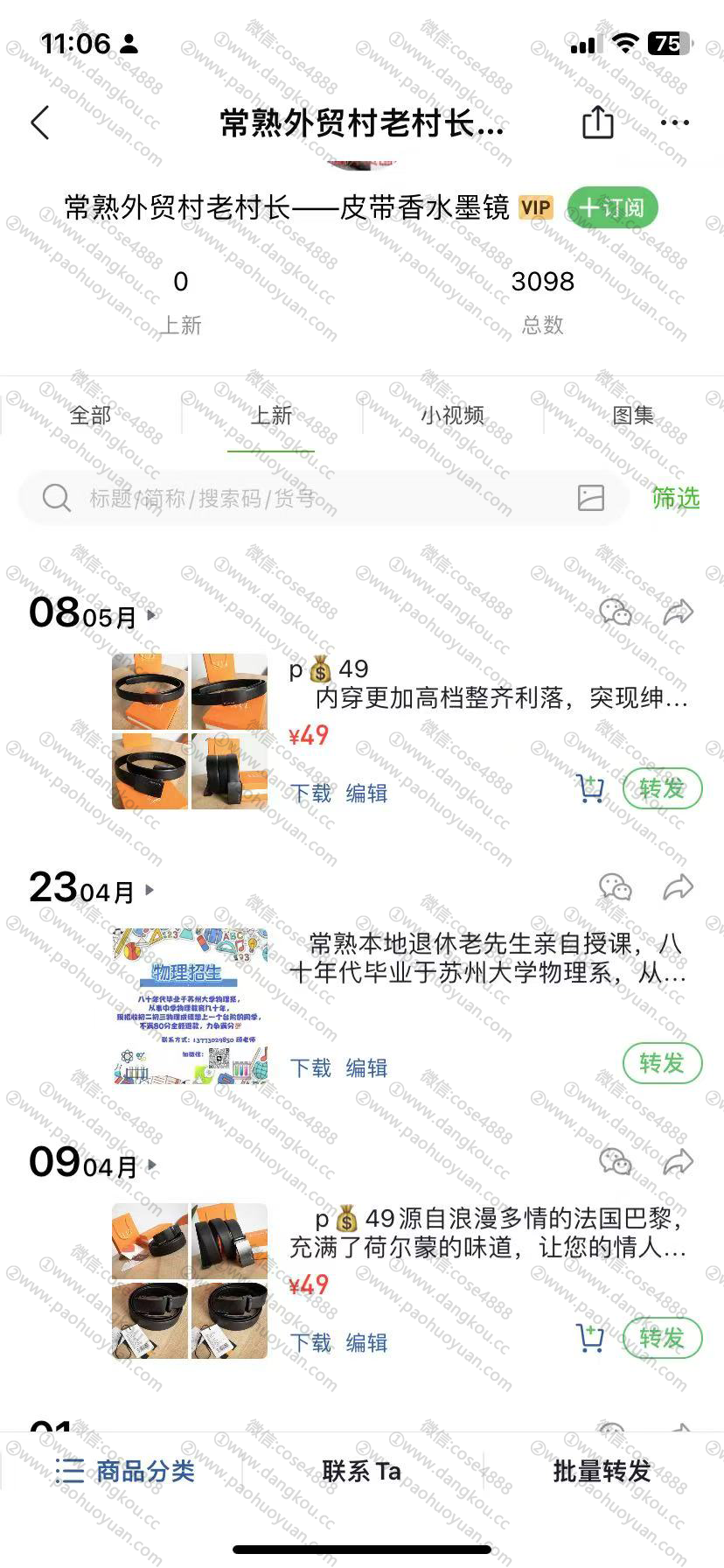Open image search icon in search bar

pyautogui.click(x=591, y=498)
